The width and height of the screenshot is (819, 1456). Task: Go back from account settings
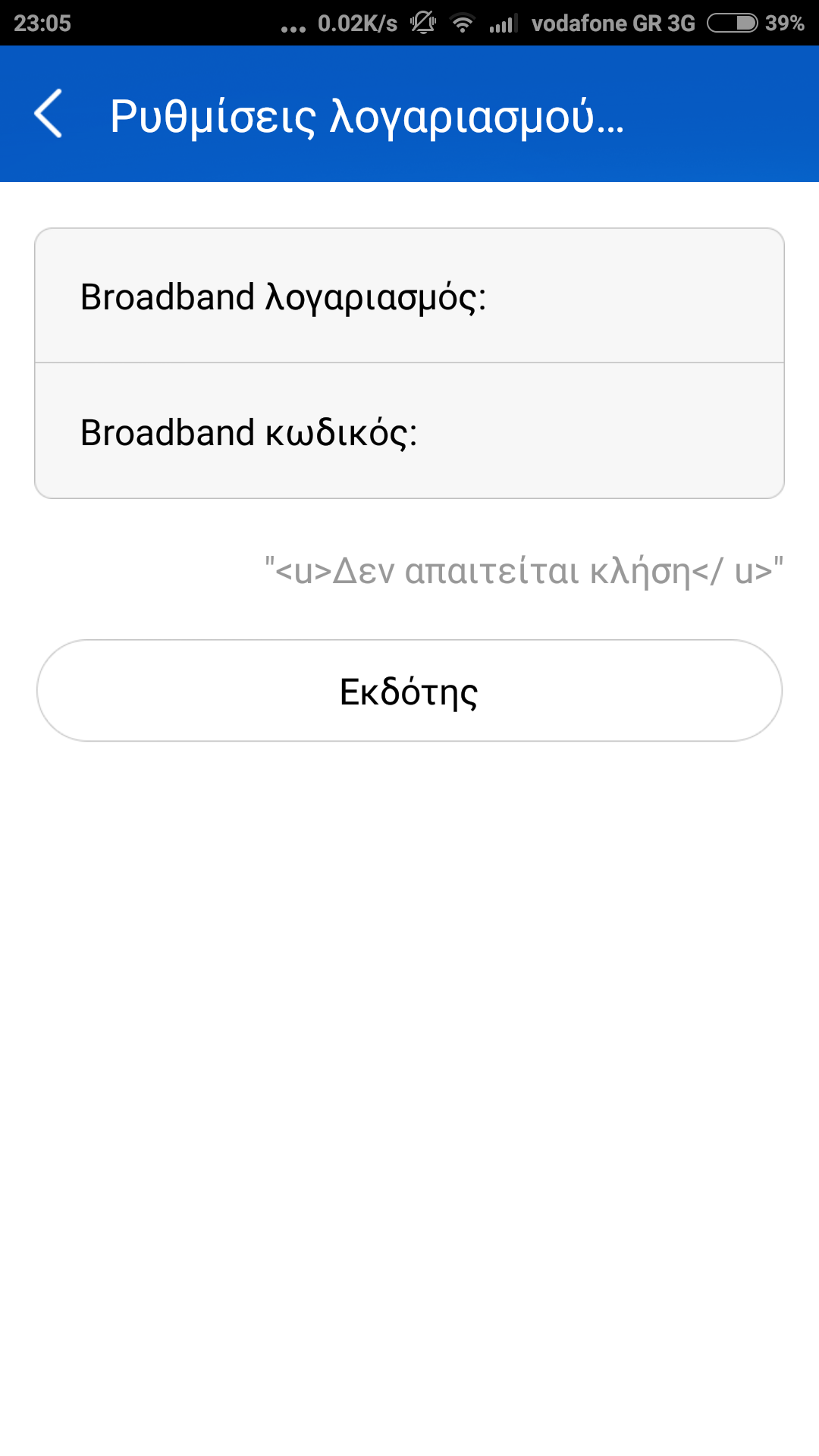click(49, 114)
